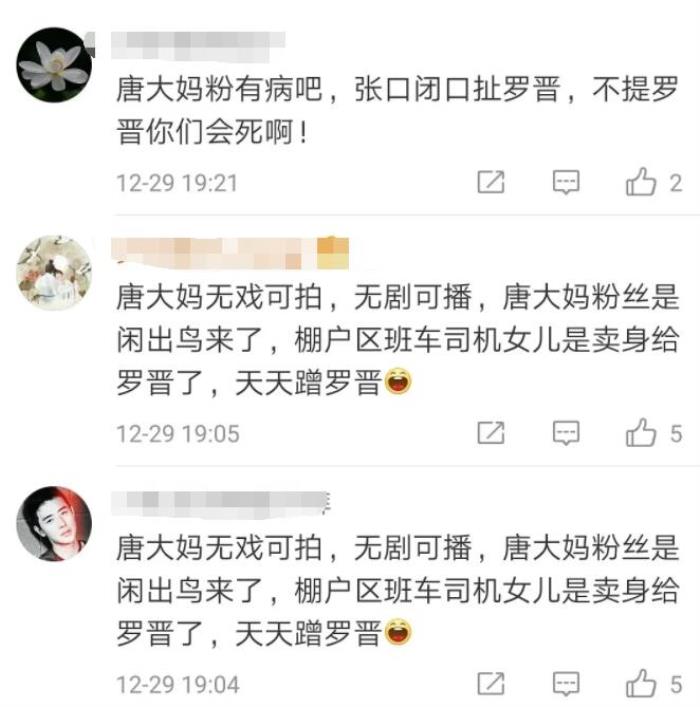Repost the comment posted at 12-29 19:04
Screen dimensions: 700x707
click(491, 684)
